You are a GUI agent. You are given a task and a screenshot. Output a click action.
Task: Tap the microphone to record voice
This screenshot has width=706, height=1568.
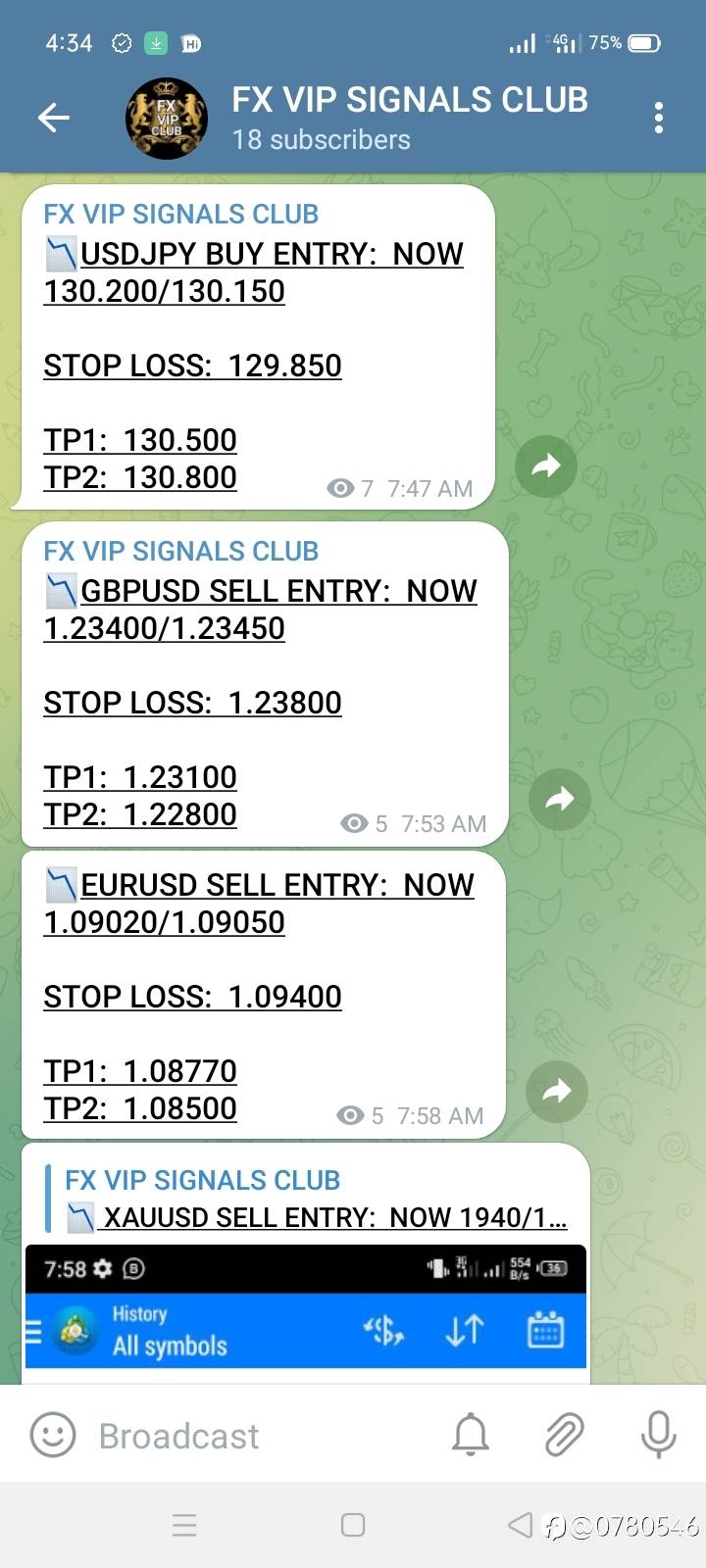click(658, 1436)
